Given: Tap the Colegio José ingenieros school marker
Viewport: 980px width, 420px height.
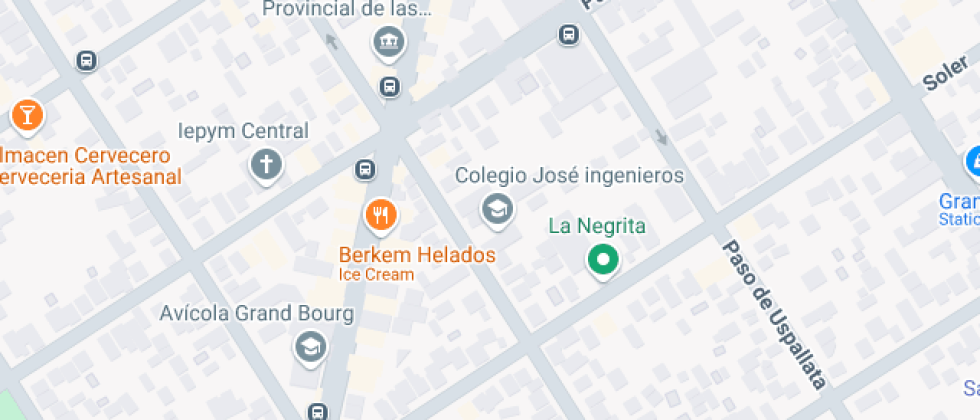Looking at the screenshot, I should coord(494,209).
